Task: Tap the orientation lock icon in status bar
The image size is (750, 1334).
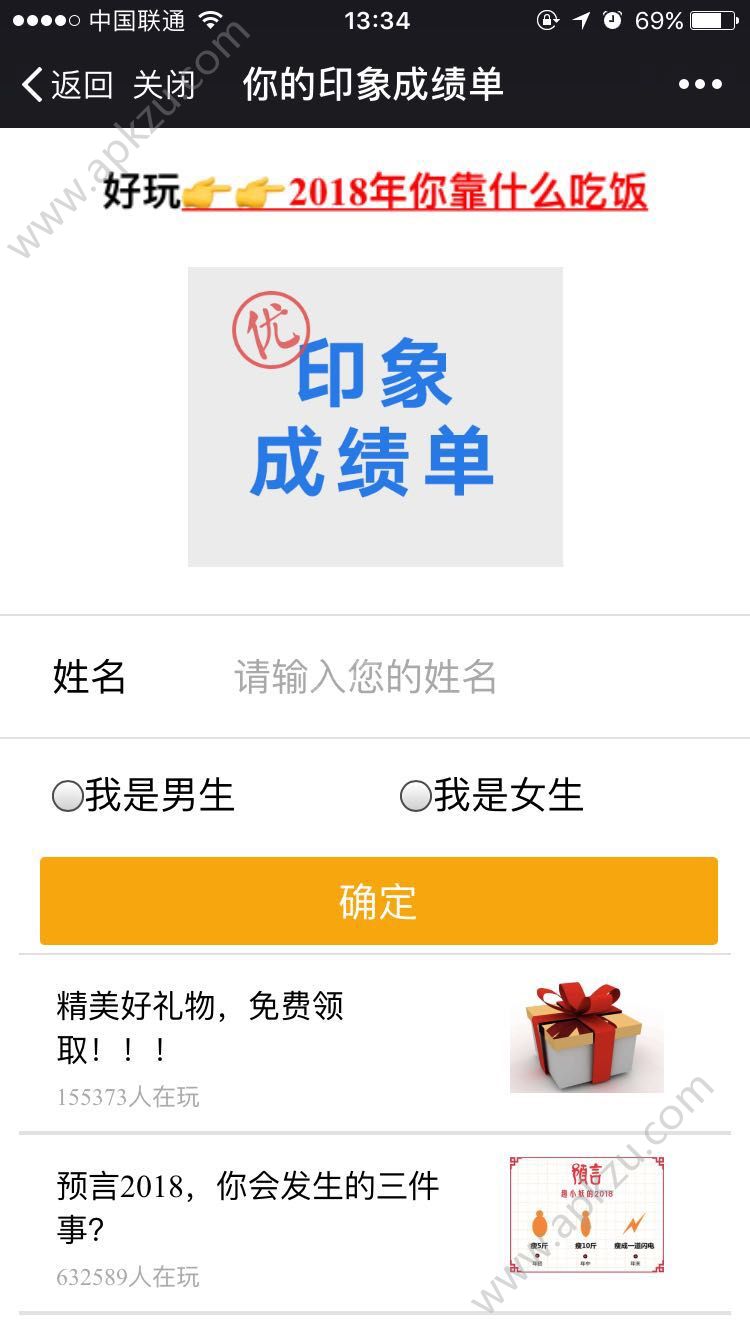Action: pos(545,17)
